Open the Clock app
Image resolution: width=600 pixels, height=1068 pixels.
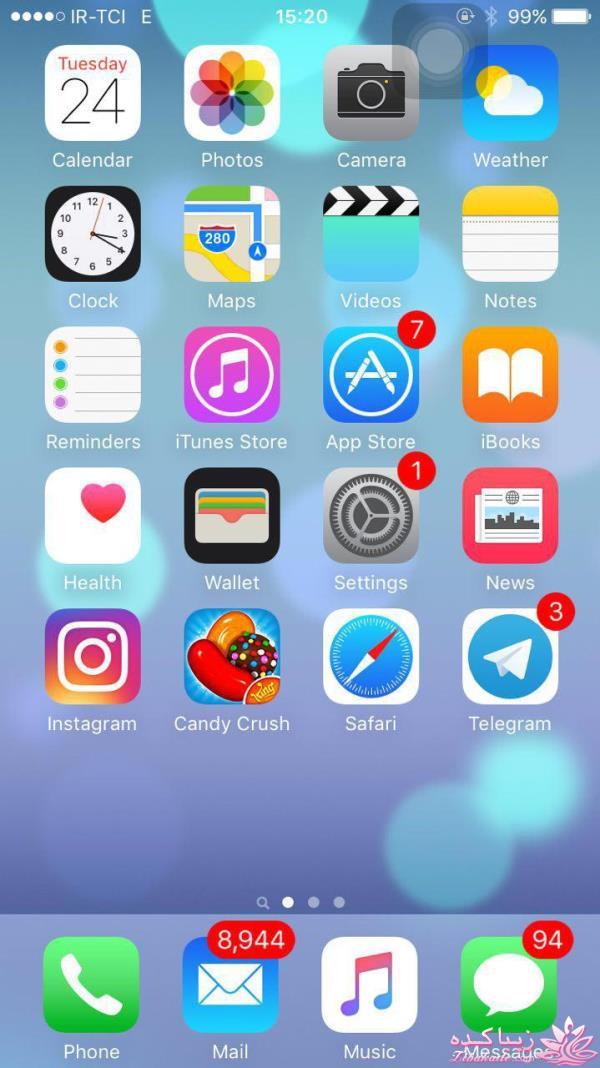tap(92, 234)
